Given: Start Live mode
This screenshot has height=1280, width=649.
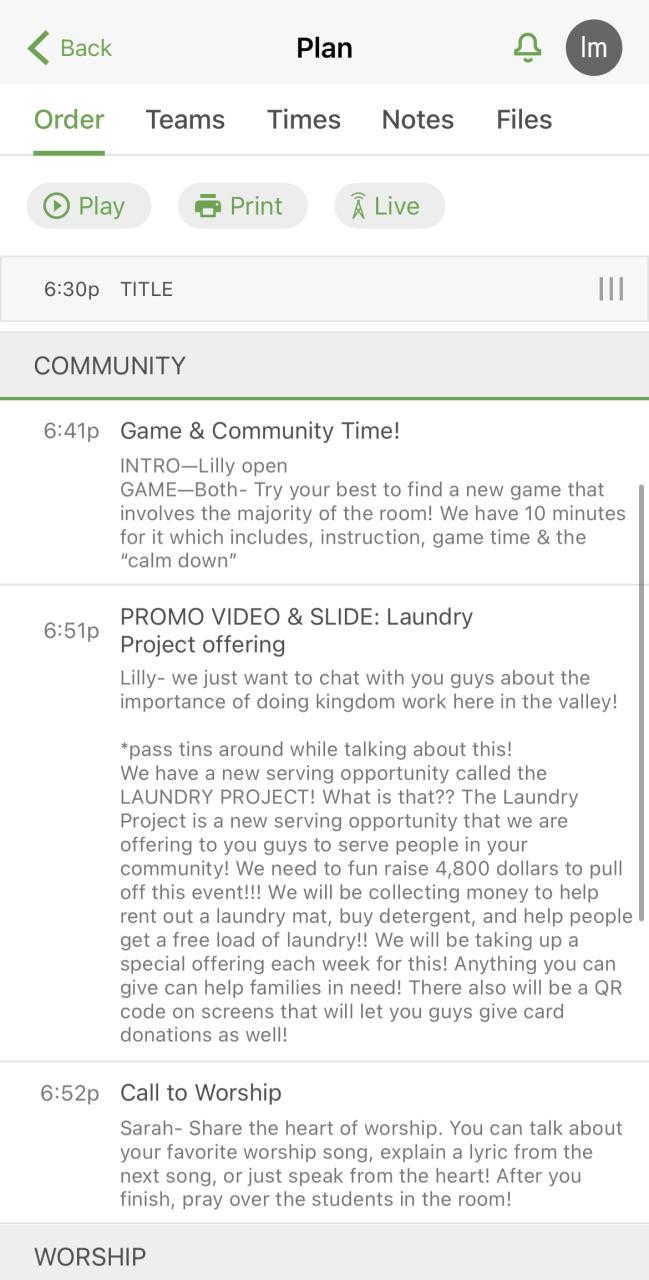Looking at the screenshot, I should click(x=389, y=206).
